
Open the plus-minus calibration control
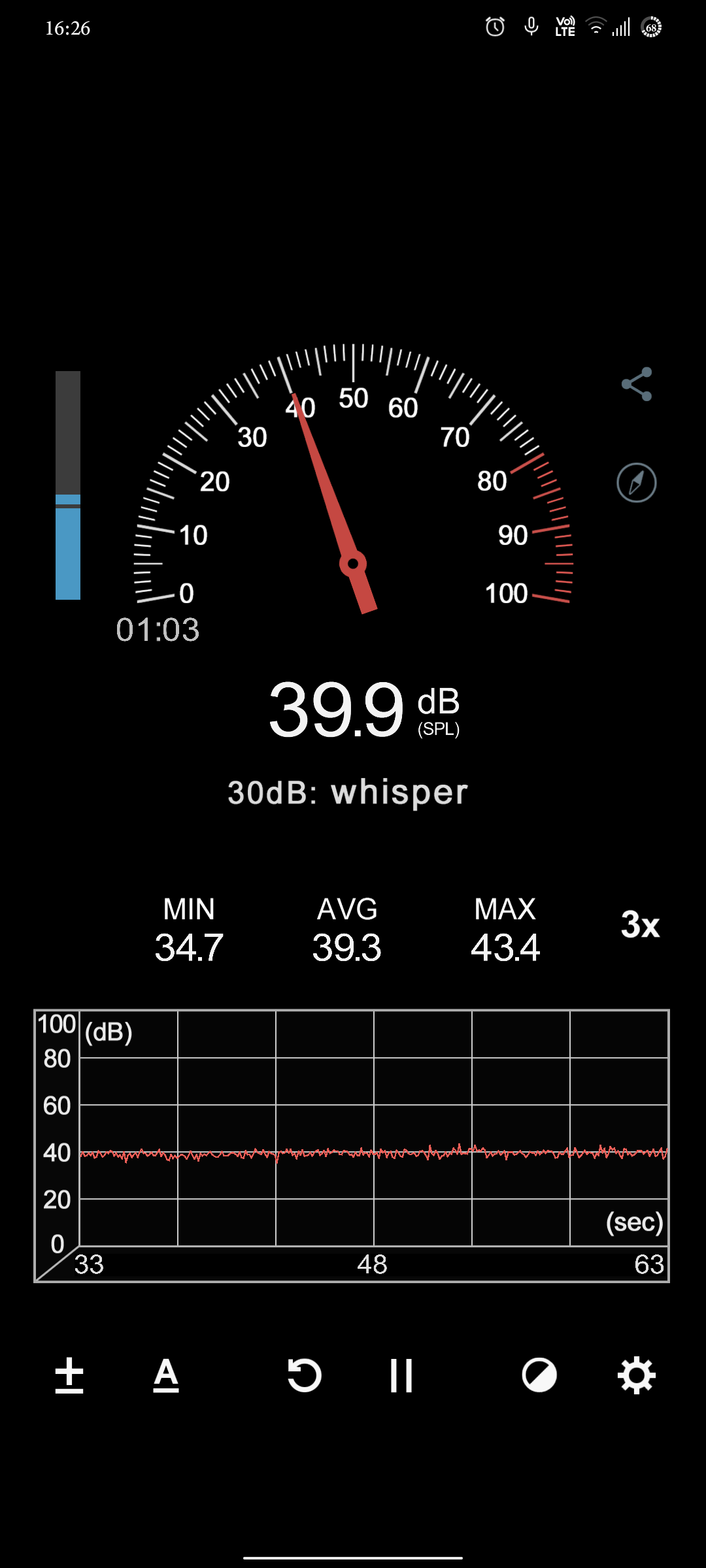69,1375
